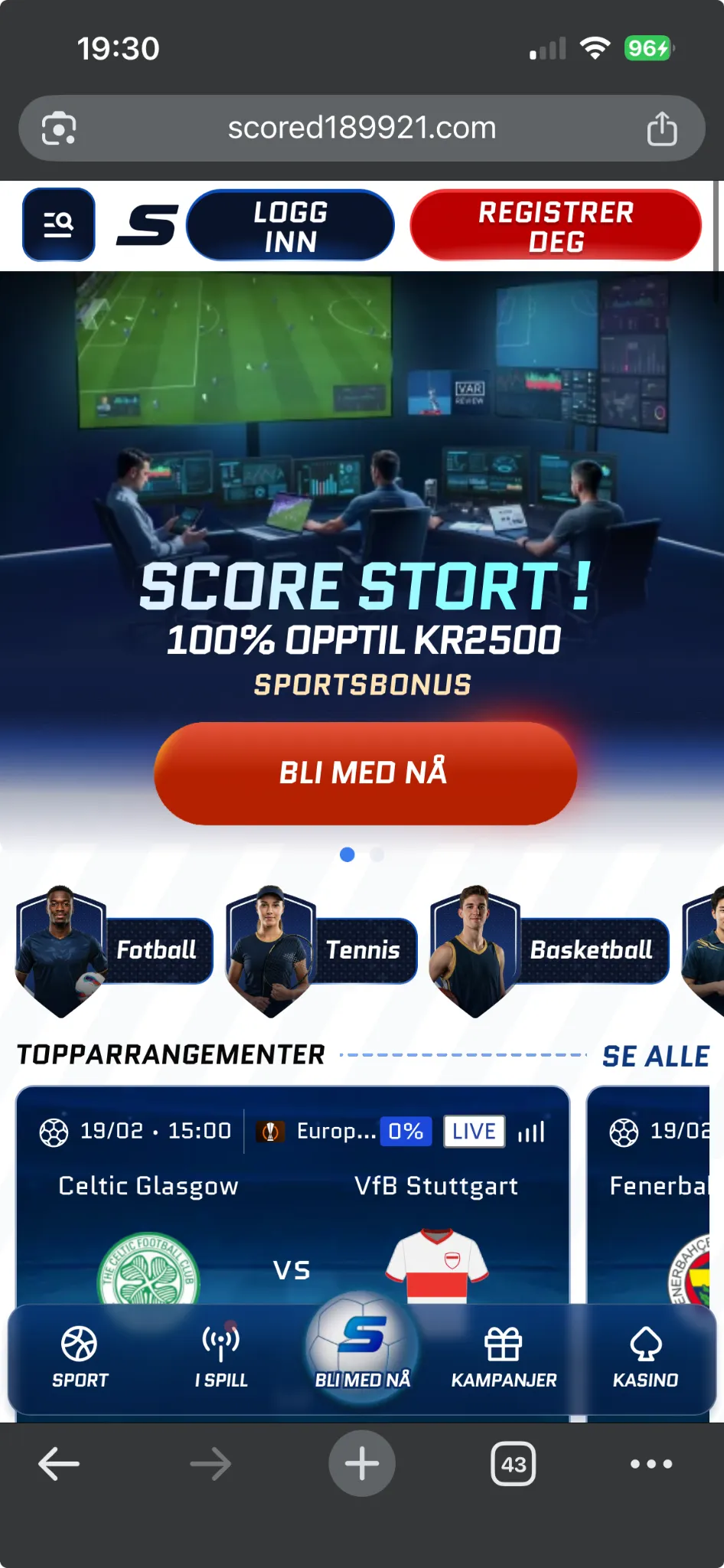Open the browser tabs overview showing 43
This screenshot has height=1568, width=724.
(513, 1464)
